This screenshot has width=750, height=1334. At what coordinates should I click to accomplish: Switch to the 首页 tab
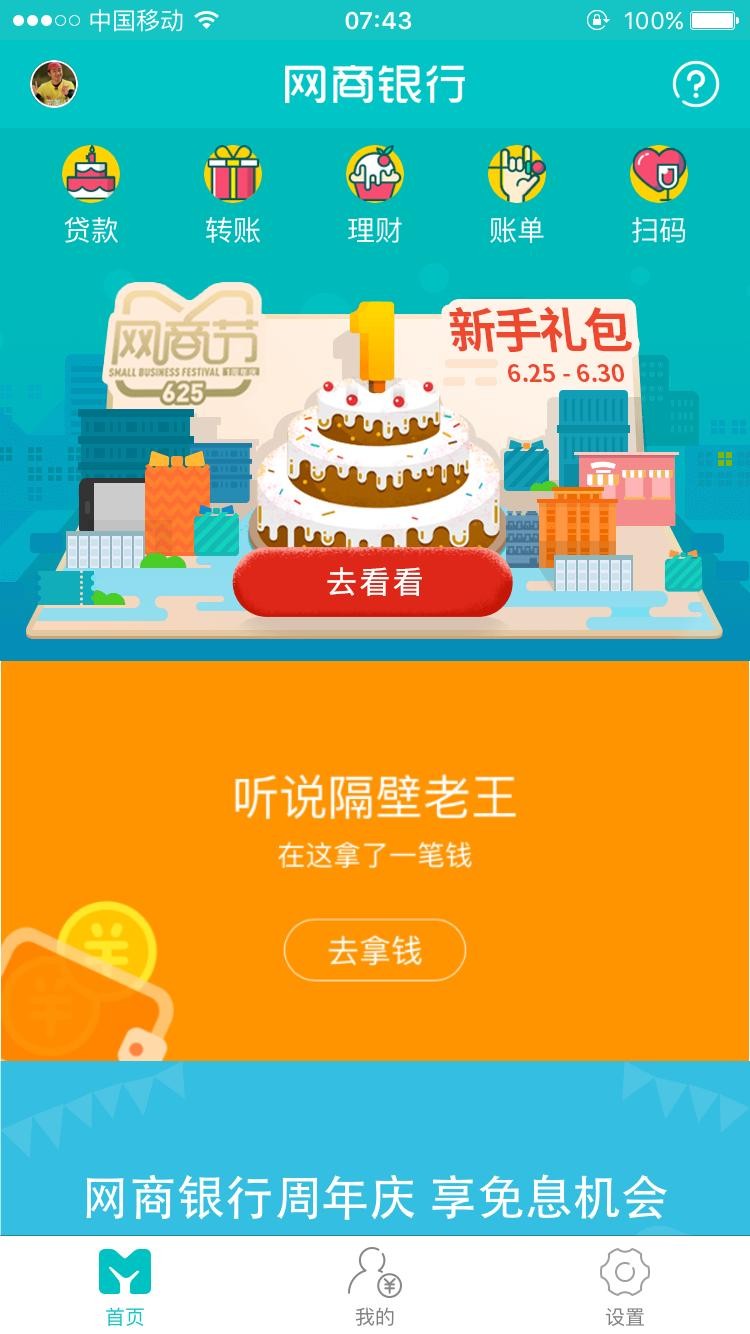click(x=125, y=1287)
